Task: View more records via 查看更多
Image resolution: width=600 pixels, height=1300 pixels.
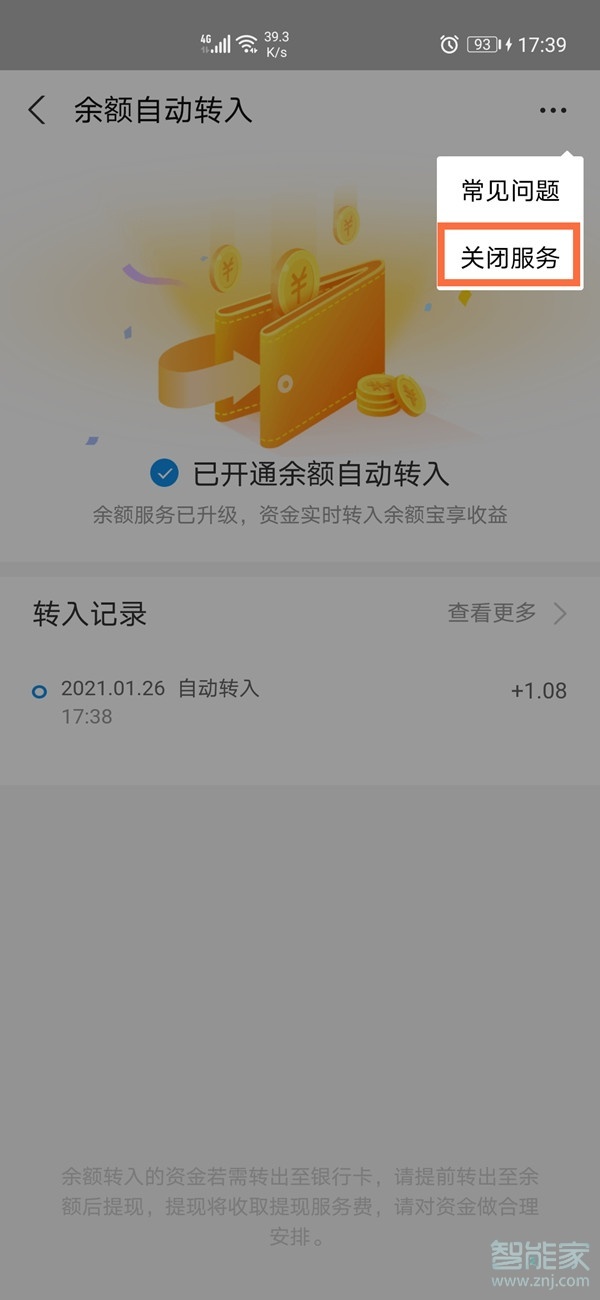Action: (506, 613)
